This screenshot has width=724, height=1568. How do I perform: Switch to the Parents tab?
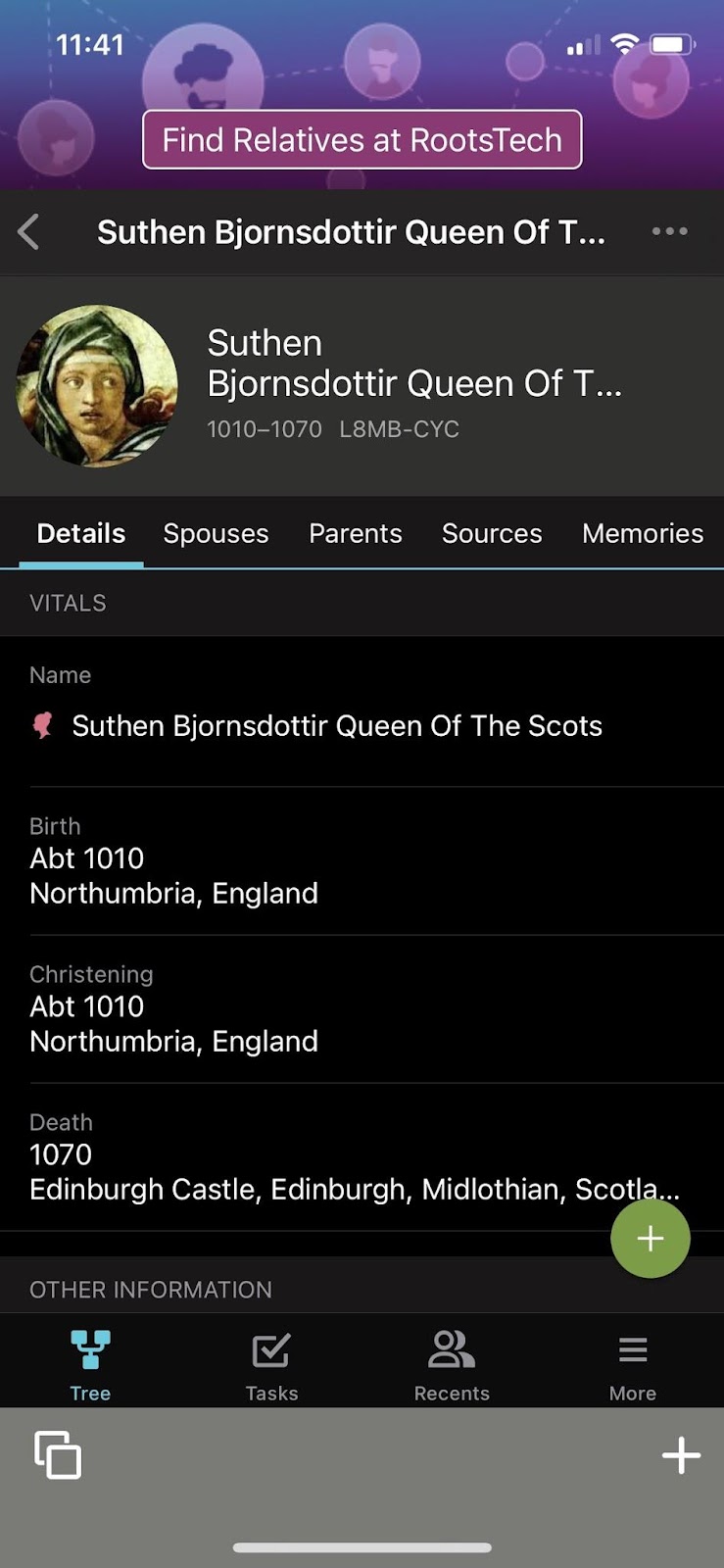click(x=355, y=533)
